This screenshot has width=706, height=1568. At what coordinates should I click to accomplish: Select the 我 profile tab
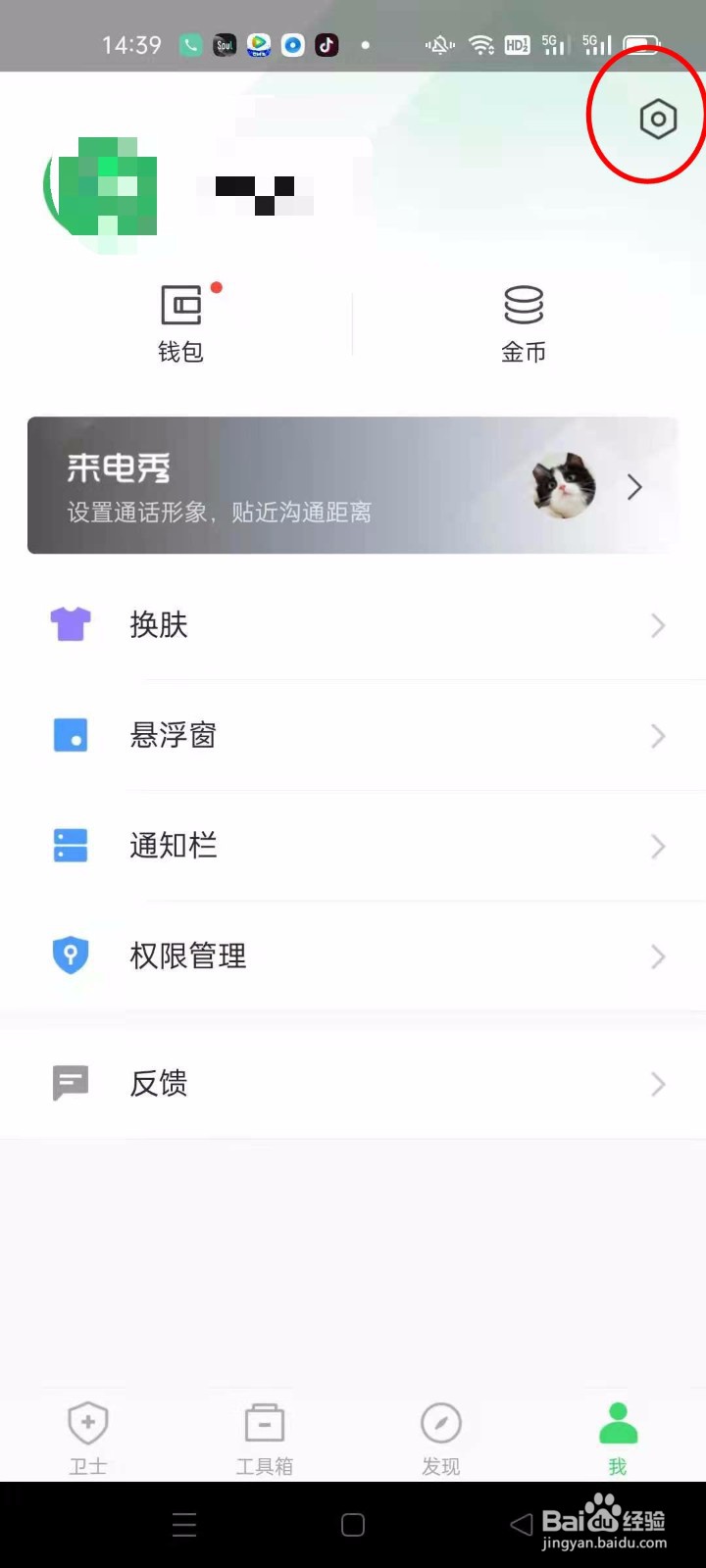pos(617,1436)
